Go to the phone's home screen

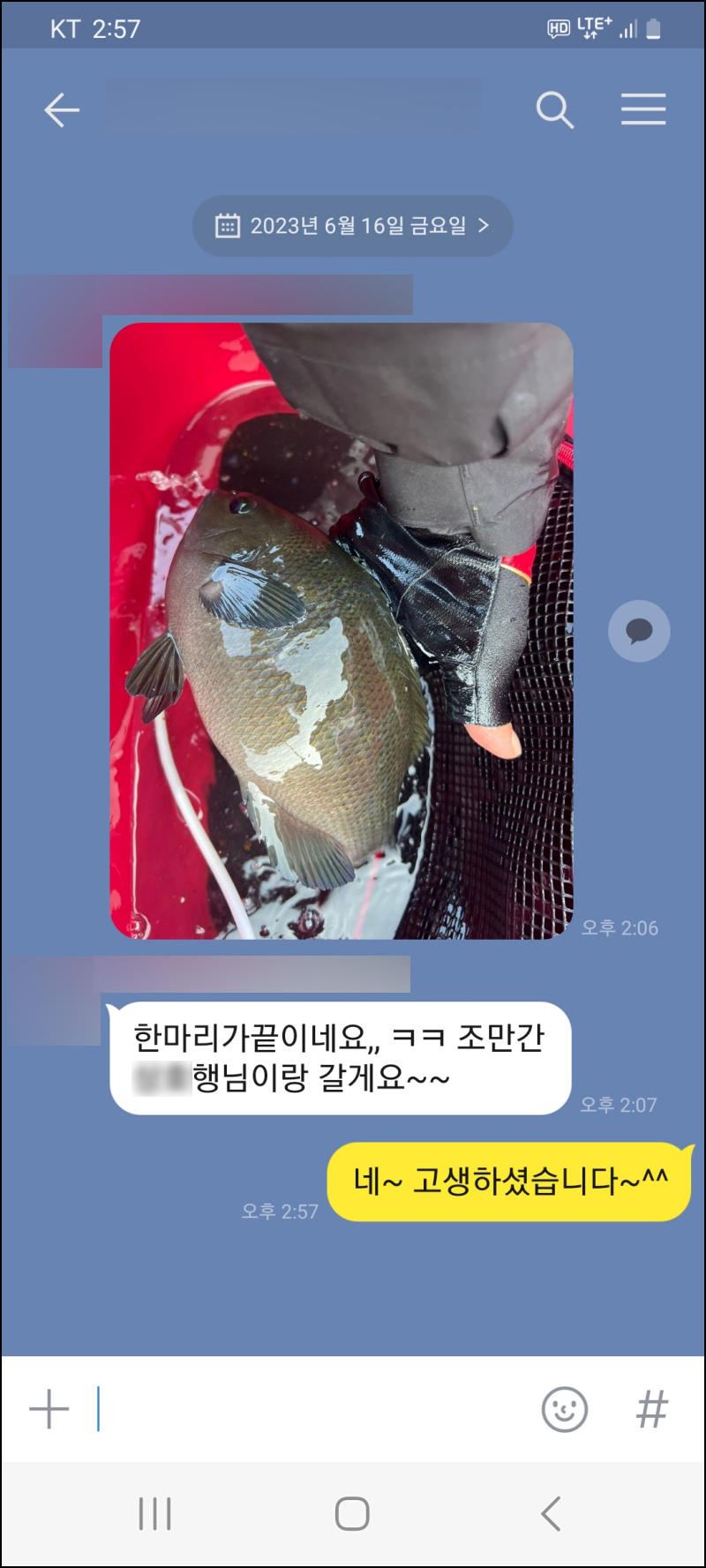pos(352,1514)
